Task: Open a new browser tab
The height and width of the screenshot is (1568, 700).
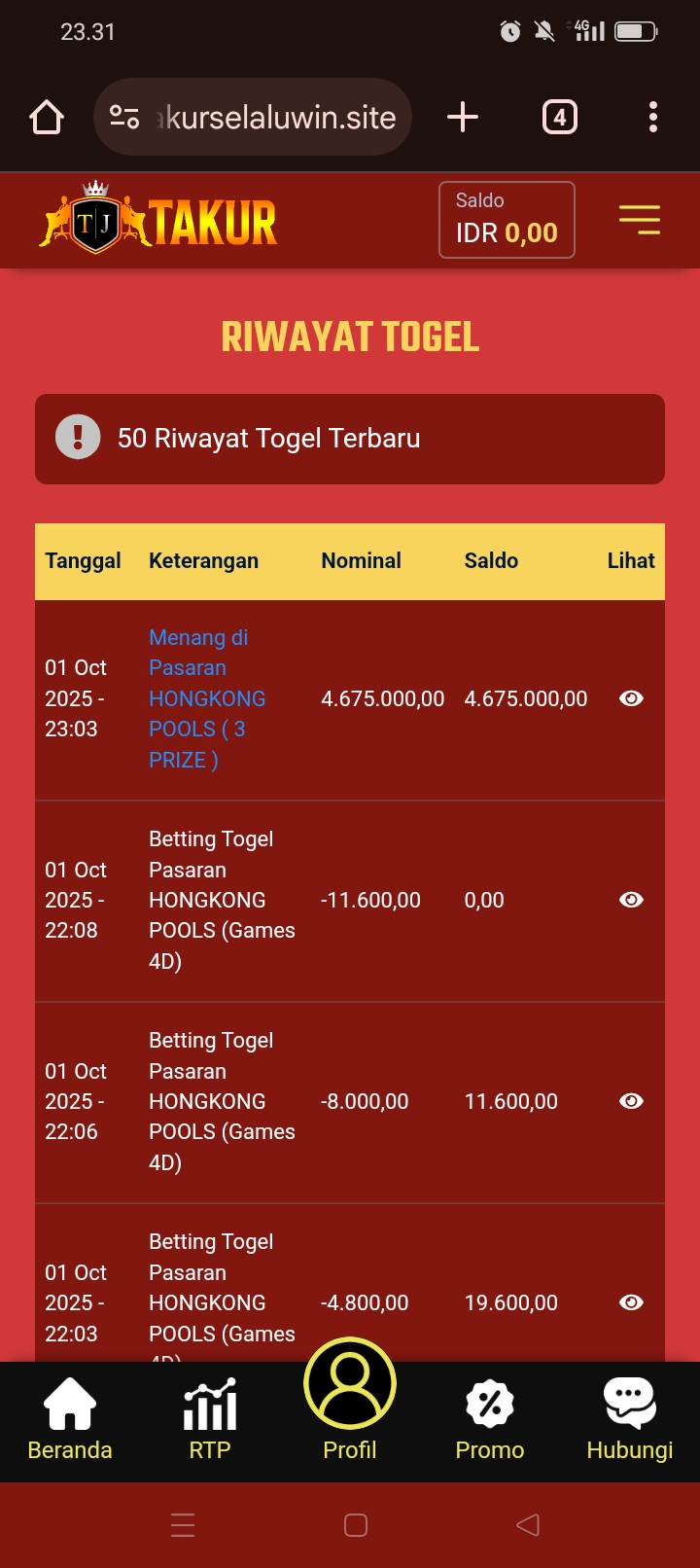Action: tap(463, 118)
